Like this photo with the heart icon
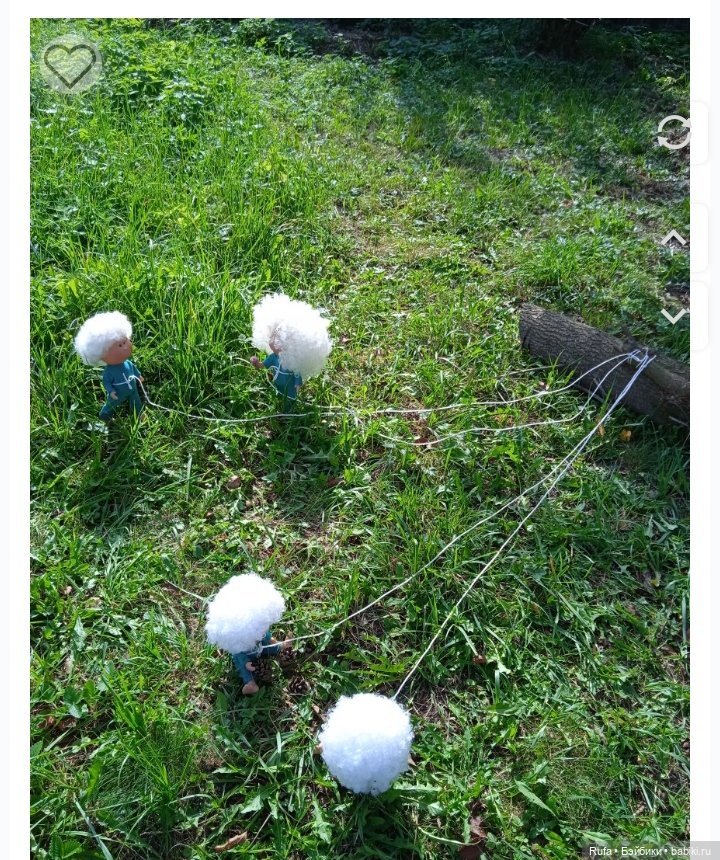720x860 pixels. [x=70, y=66]
